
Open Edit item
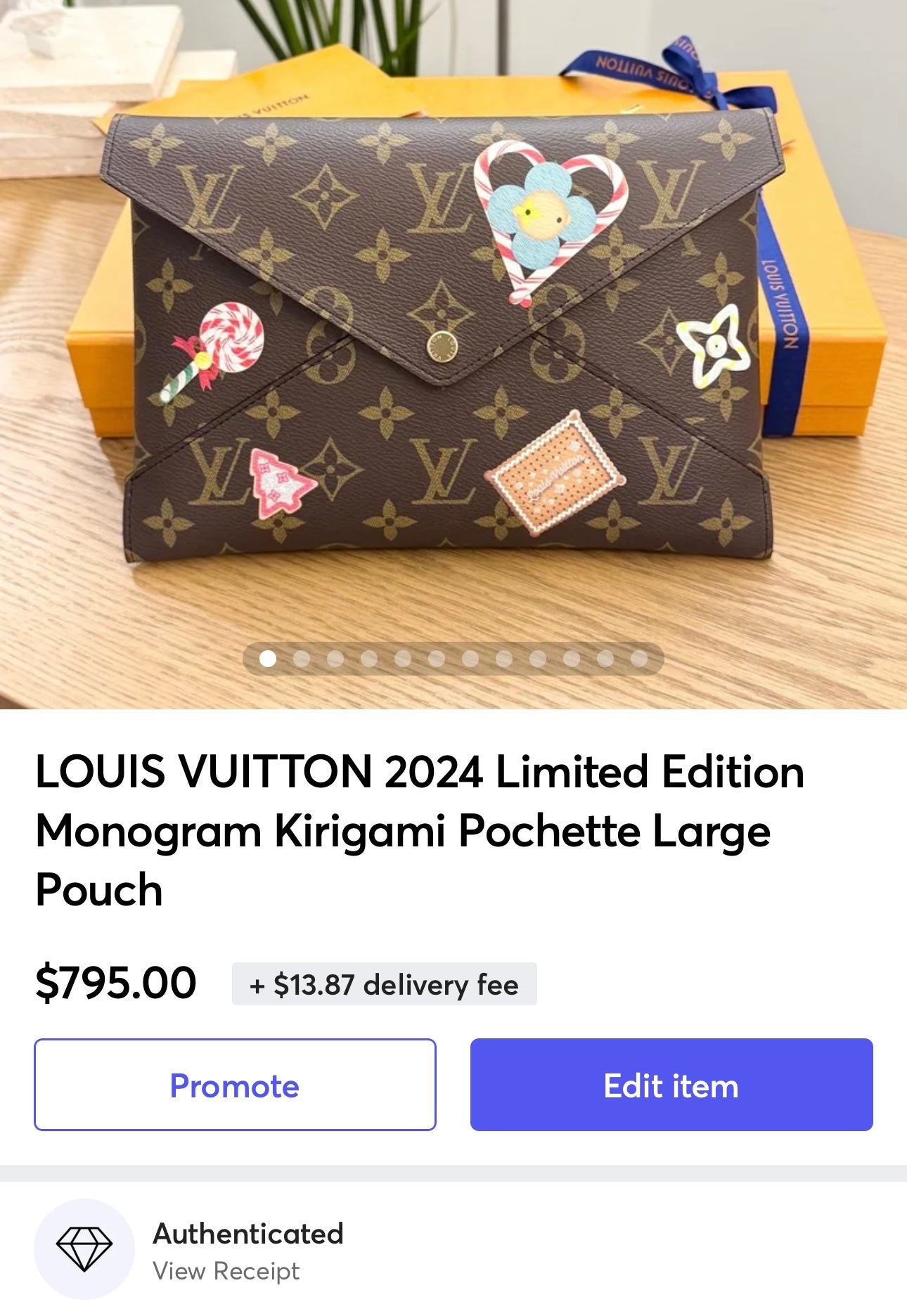(x=671, y=1085)
